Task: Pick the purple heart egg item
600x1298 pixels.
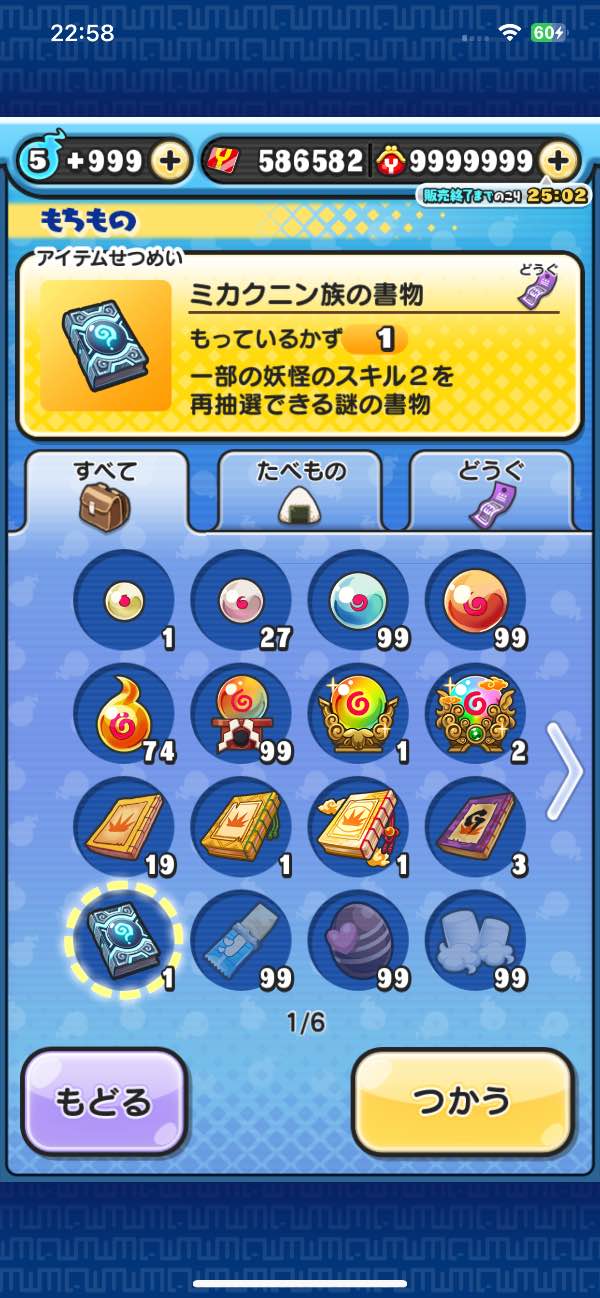Action: [358, 941]
